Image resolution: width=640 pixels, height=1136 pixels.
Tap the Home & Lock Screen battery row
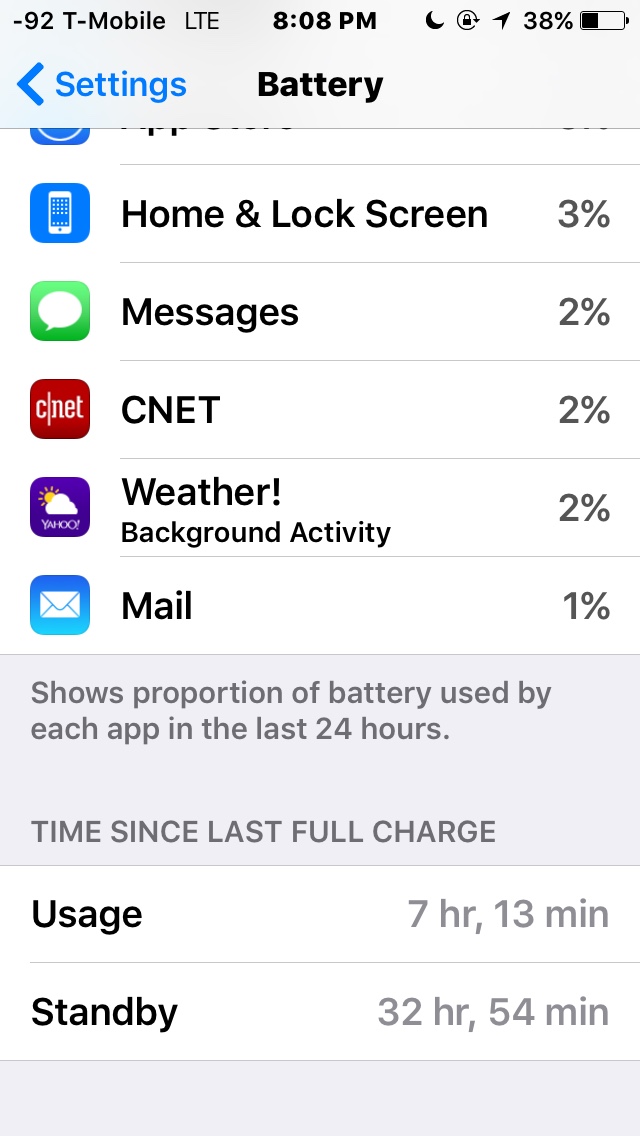click(320, 214)
